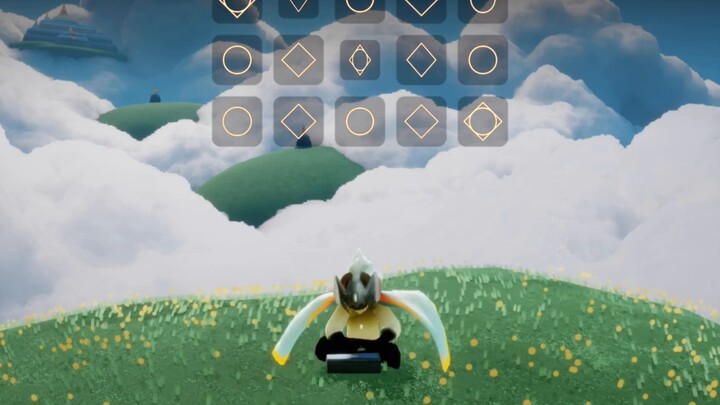Viewport: 720px width, 405px height.
Task: Play middle row's fourth key, a diamond
Action: pyautogui.click(x=421, y=60)
